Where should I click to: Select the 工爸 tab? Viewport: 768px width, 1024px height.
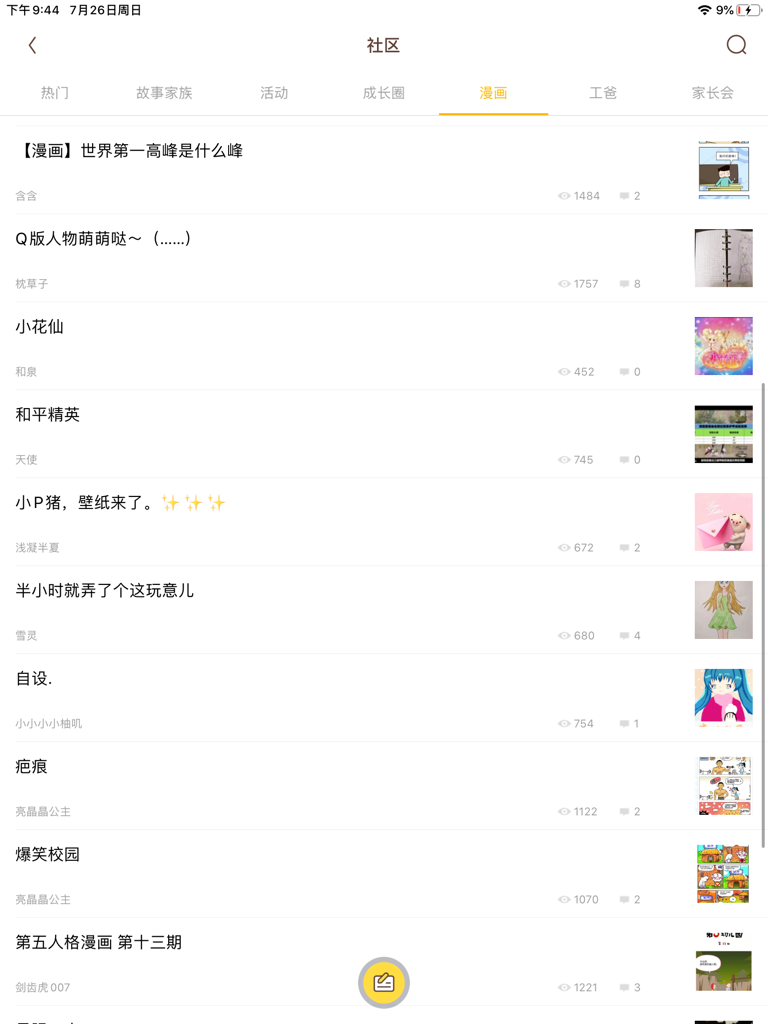click(x=603, y=93)
